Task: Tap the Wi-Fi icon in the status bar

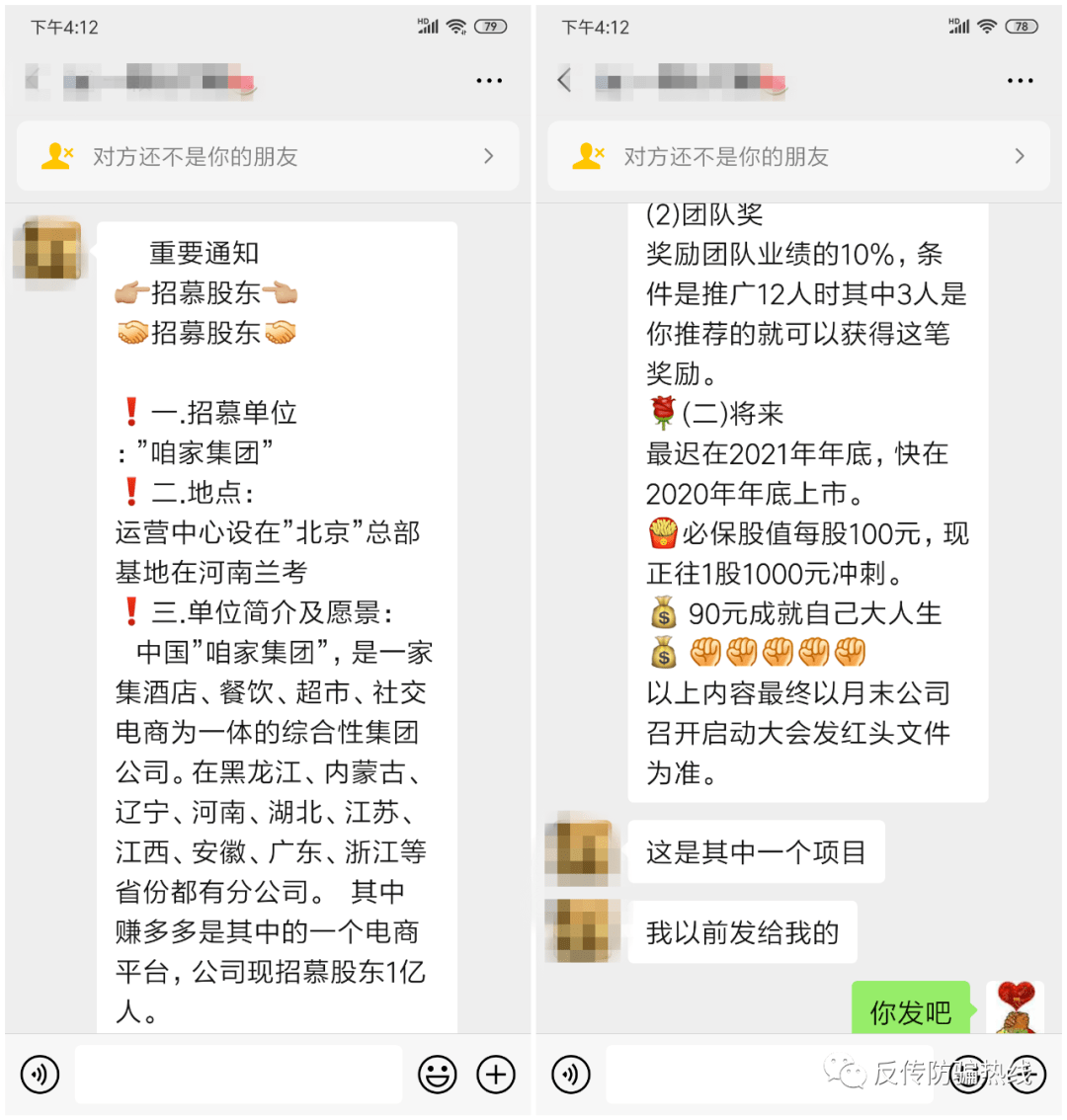Action: point(457,27)
